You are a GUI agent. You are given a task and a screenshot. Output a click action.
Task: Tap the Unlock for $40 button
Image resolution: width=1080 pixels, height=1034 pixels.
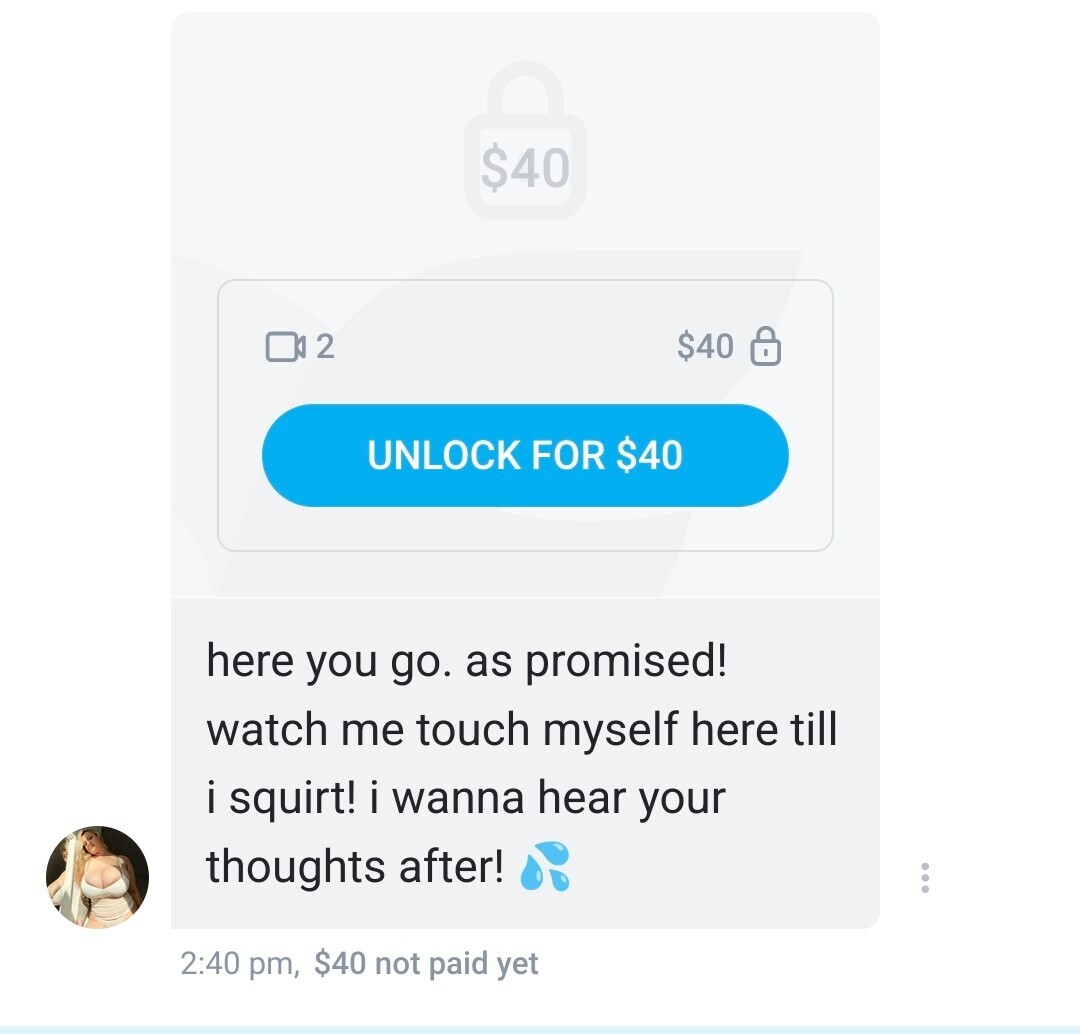[x=525, y=456]
